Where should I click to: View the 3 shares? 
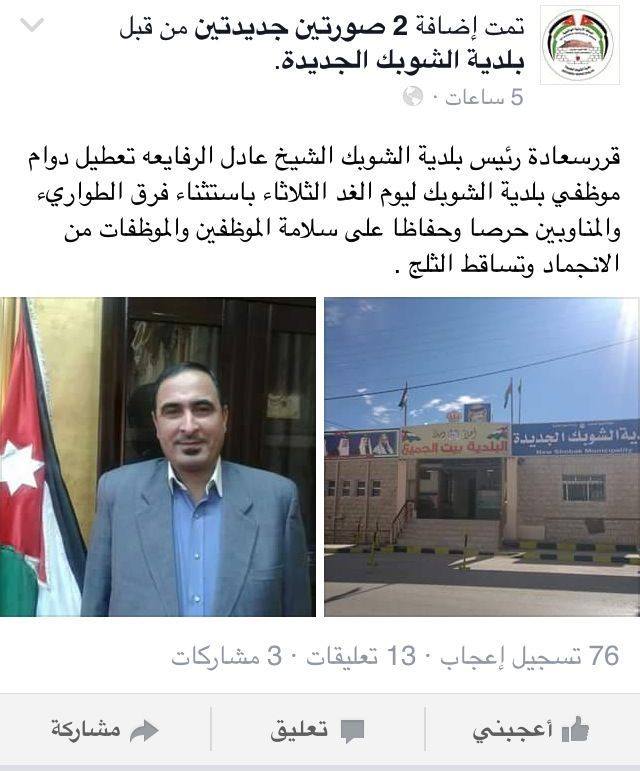coord(222,656)
